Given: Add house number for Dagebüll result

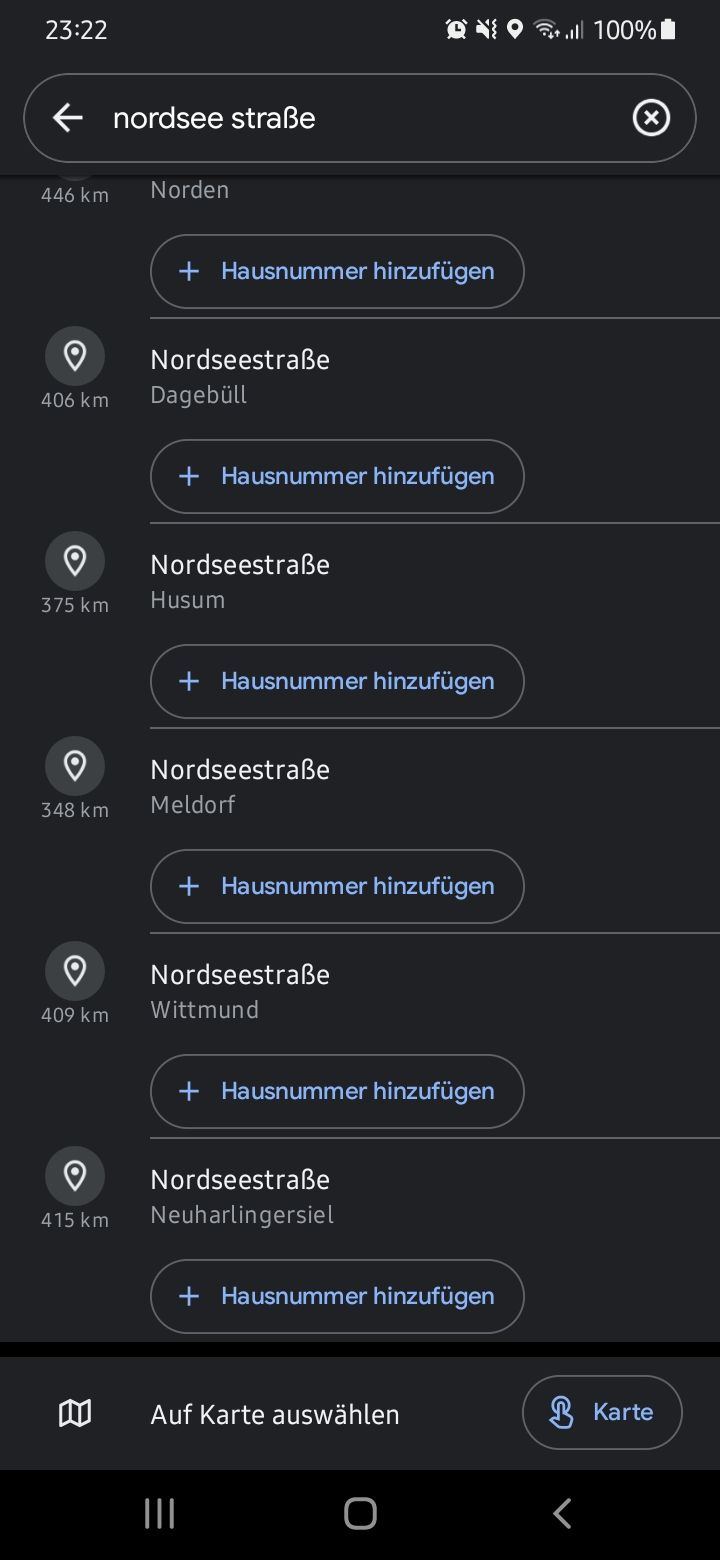Looking at the screenshot, I should pos(337,476).
